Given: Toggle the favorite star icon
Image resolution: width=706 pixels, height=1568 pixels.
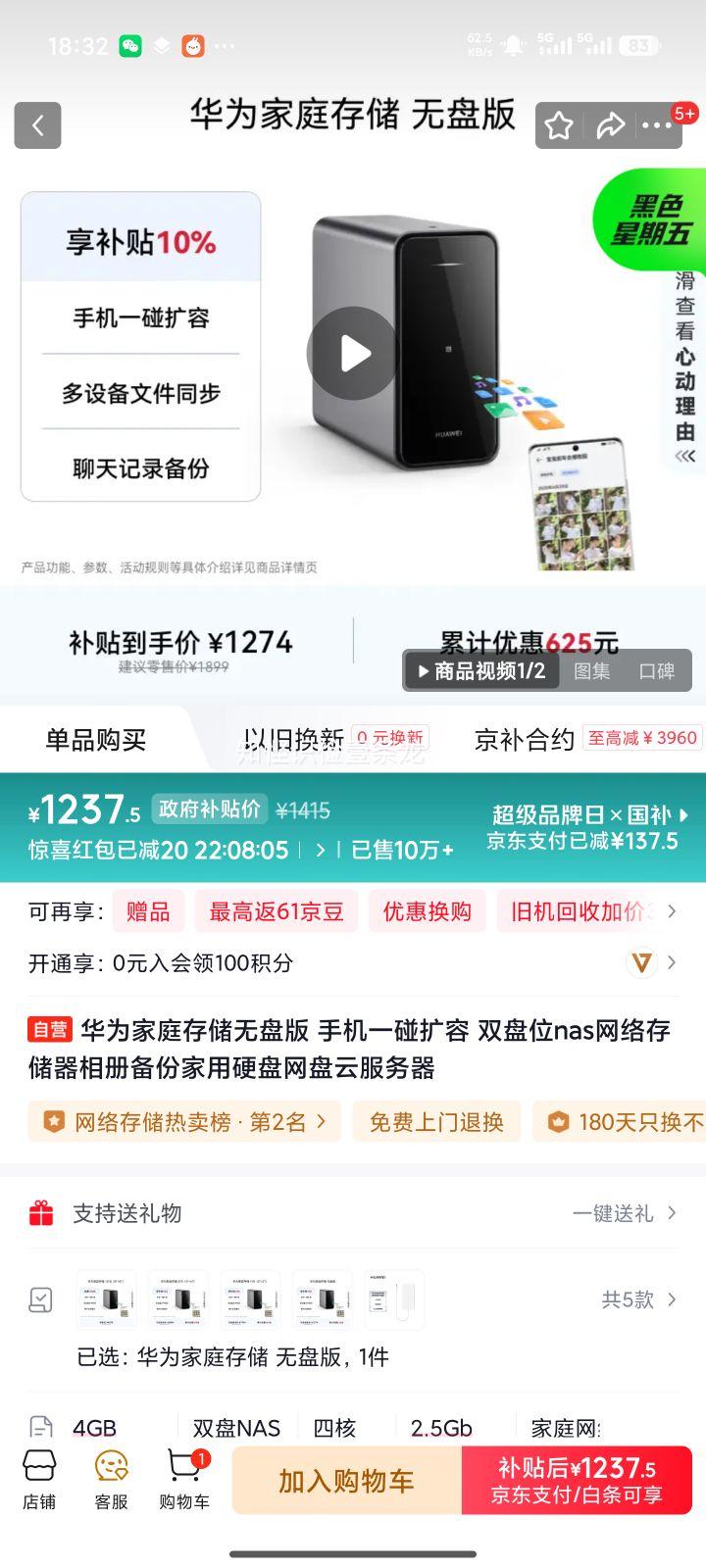Looking at the screenshot, I should (559, 125).
